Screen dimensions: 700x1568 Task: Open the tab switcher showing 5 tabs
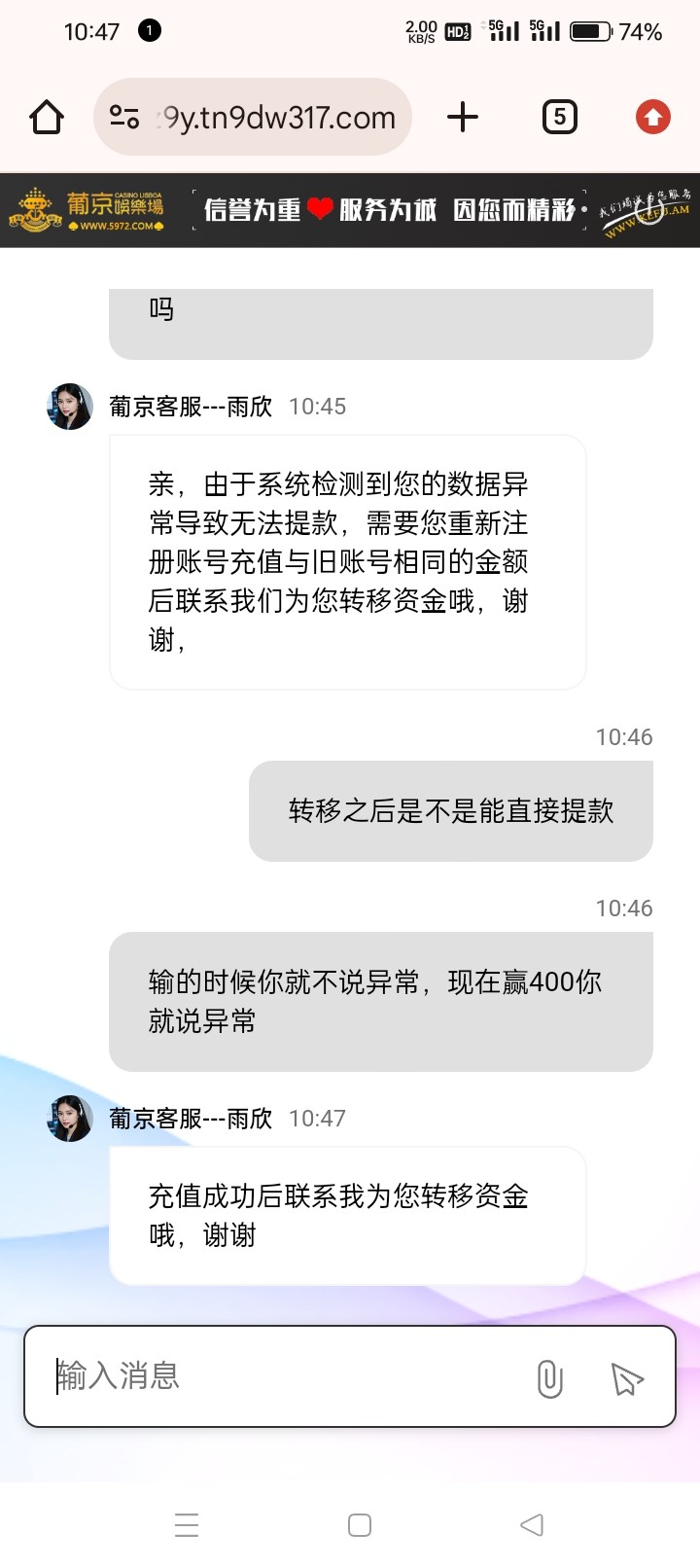pyautogui.click(x=559, y=118)
